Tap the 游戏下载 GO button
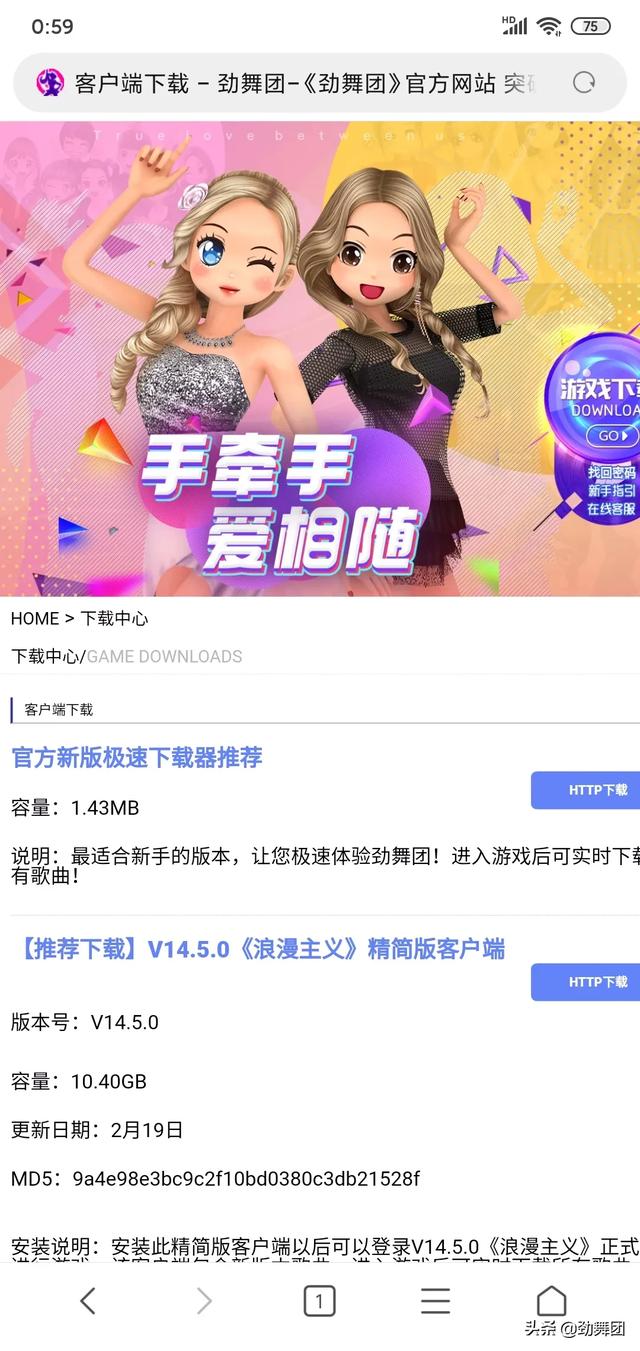 point(612,435)
